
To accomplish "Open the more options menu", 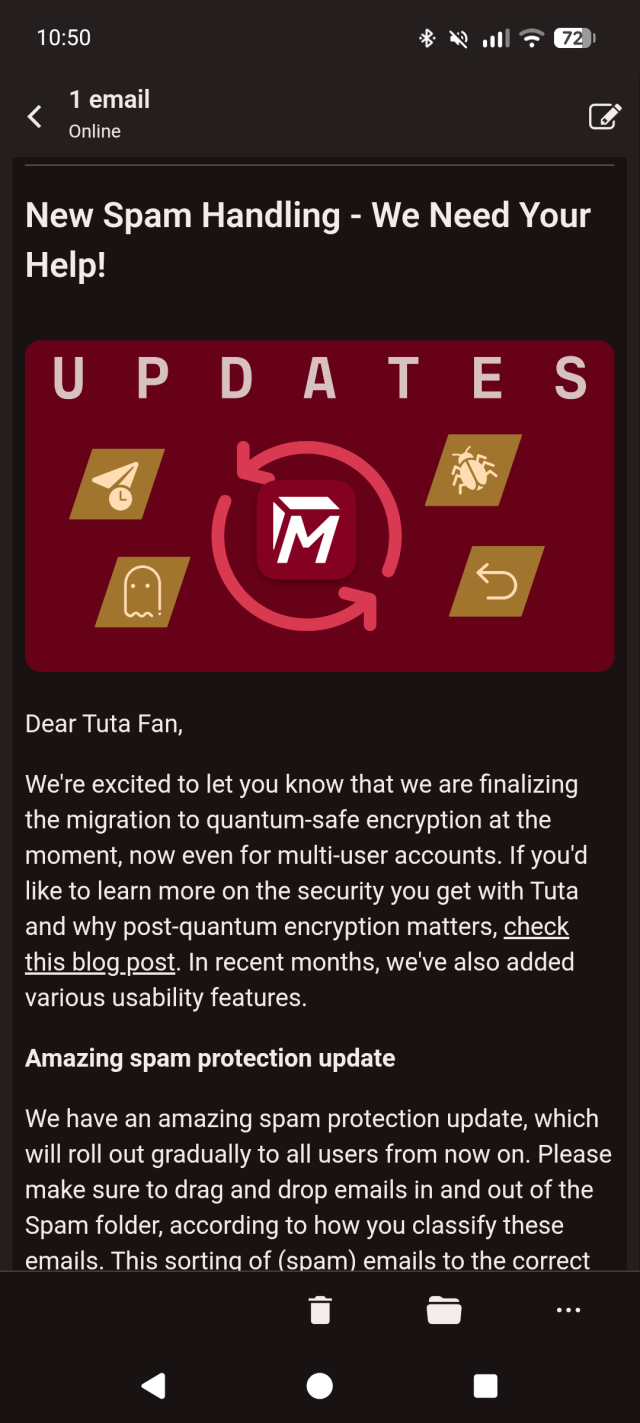I will (x=568, y=1309).
